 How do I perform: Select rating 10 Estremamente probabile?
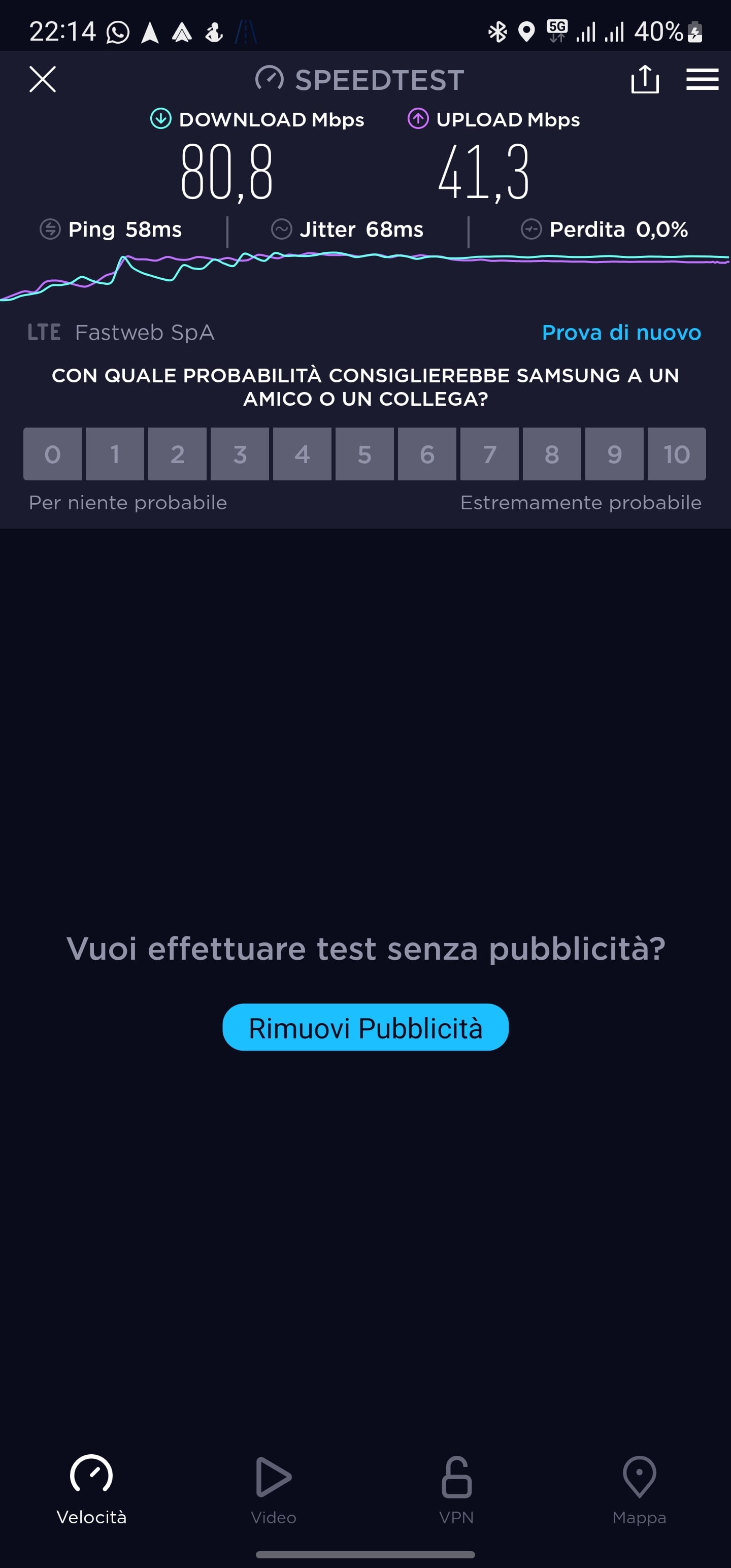(x=677, y=454)
